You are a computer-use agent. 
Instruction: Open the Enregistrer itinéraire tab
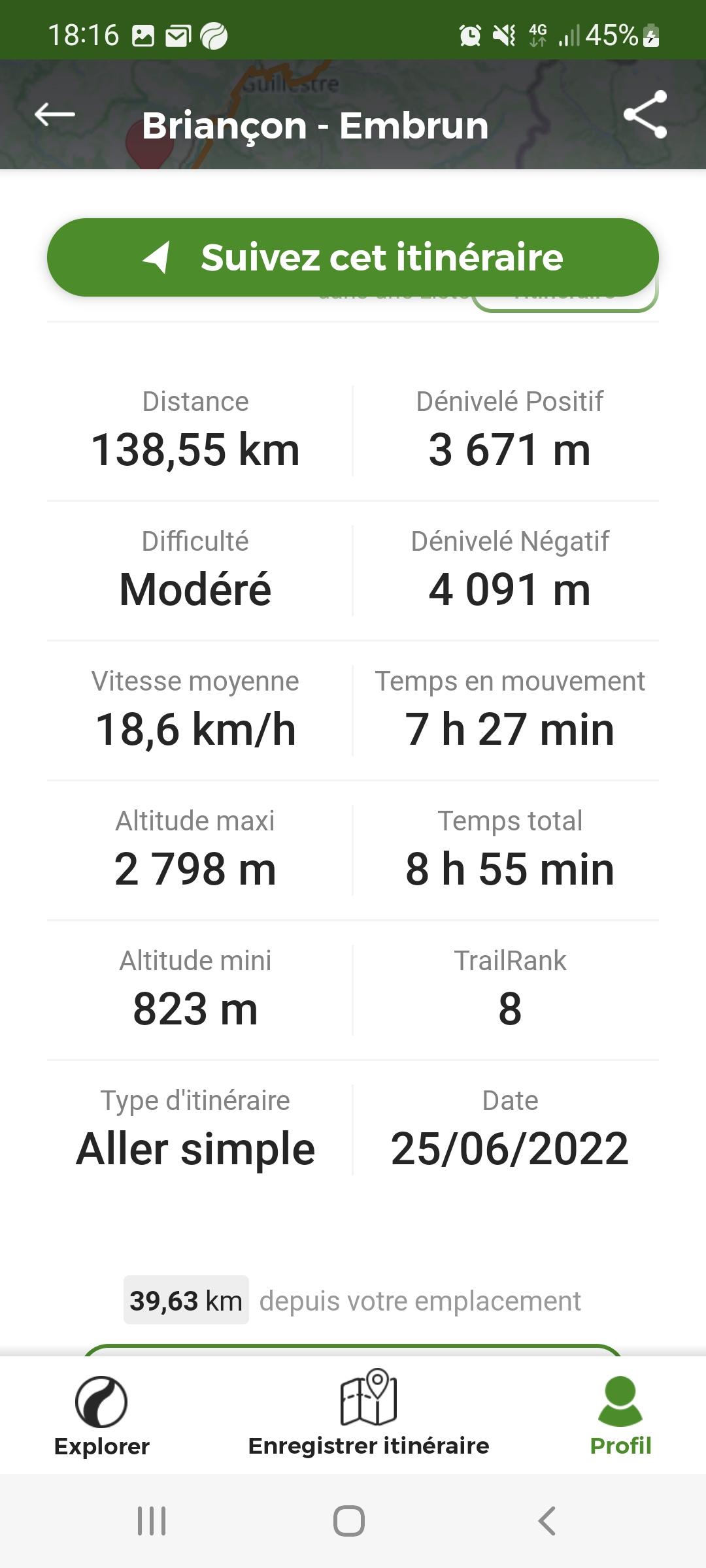(368, 1417)
